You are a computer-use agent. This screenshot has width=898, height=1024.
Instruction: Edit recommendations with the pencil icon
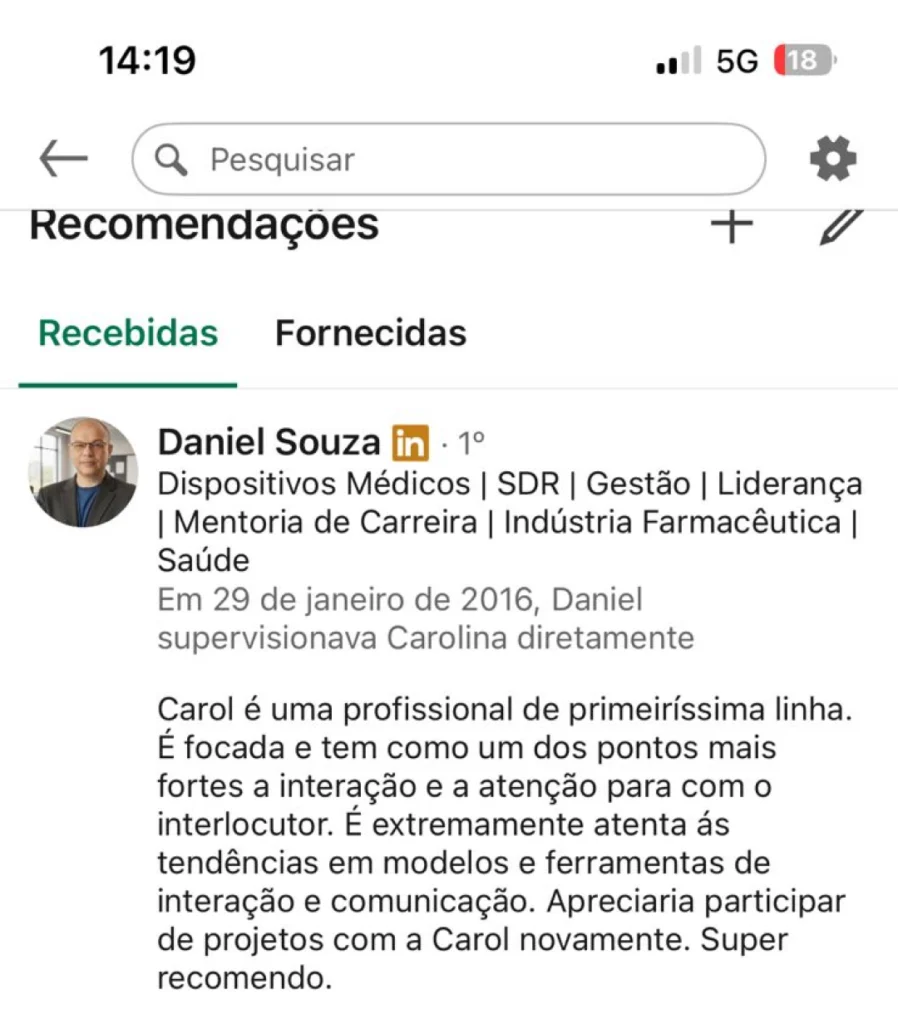[839, 227]
